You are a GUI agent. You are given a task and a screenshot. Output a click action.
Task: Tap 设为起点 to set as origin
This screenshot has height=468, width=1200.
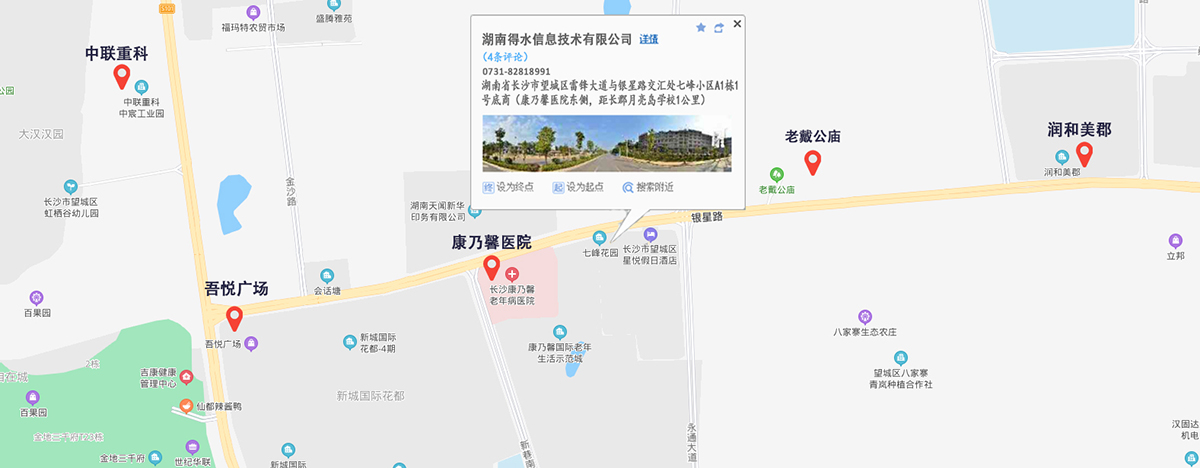[578, 187]
